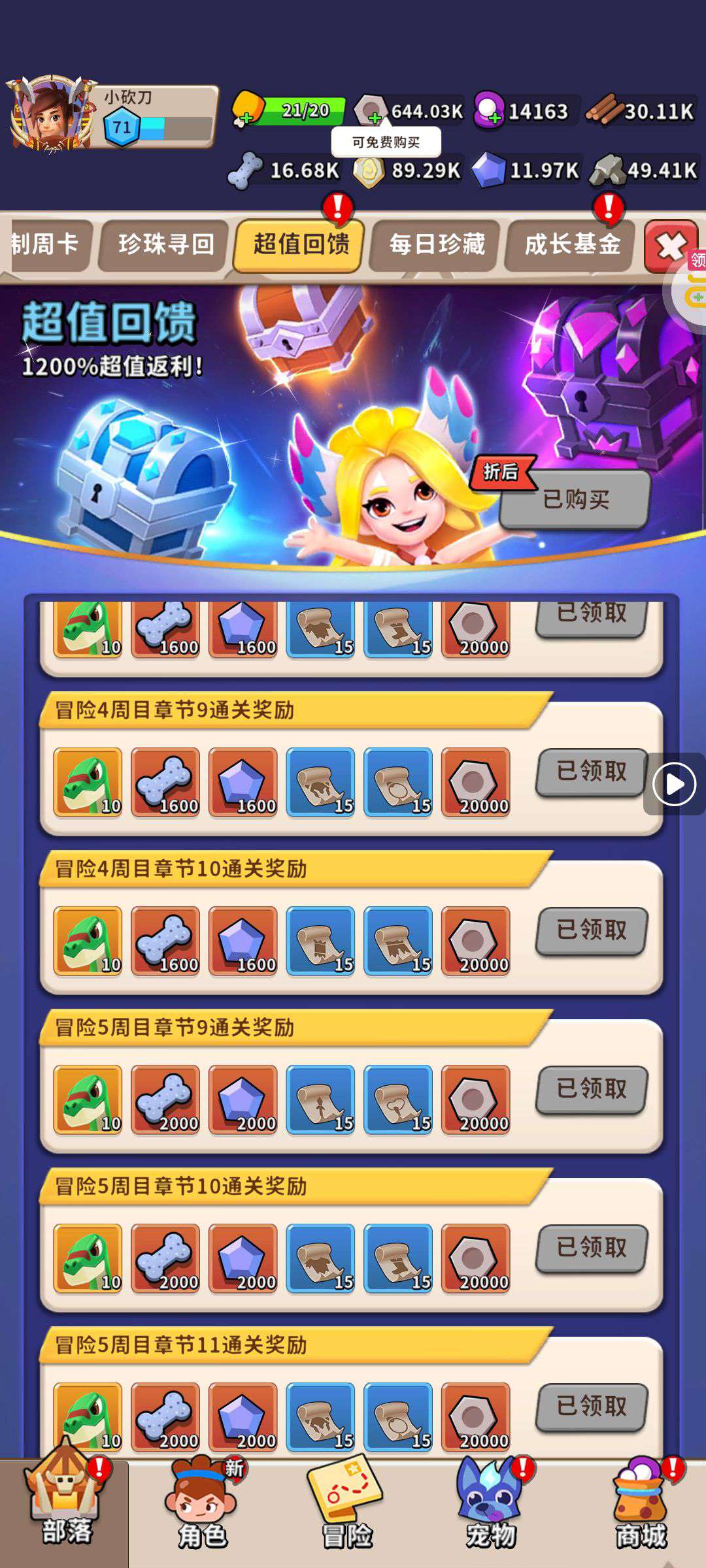The height and width of the screenshot is (1568, 706).
Task: Tap 已领取 for 冒险4周目章节10 reward
Action: coord(592,930)
